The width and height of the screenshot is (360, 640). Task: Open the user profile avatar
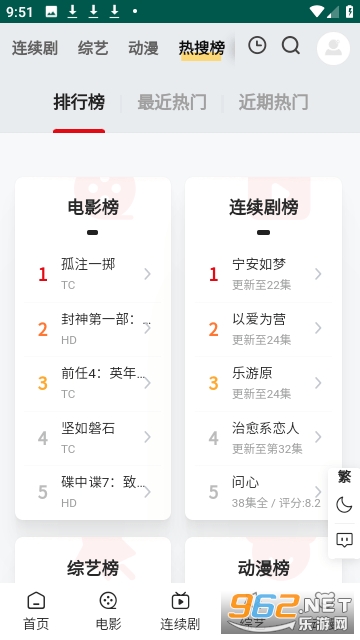coord(333,48)
